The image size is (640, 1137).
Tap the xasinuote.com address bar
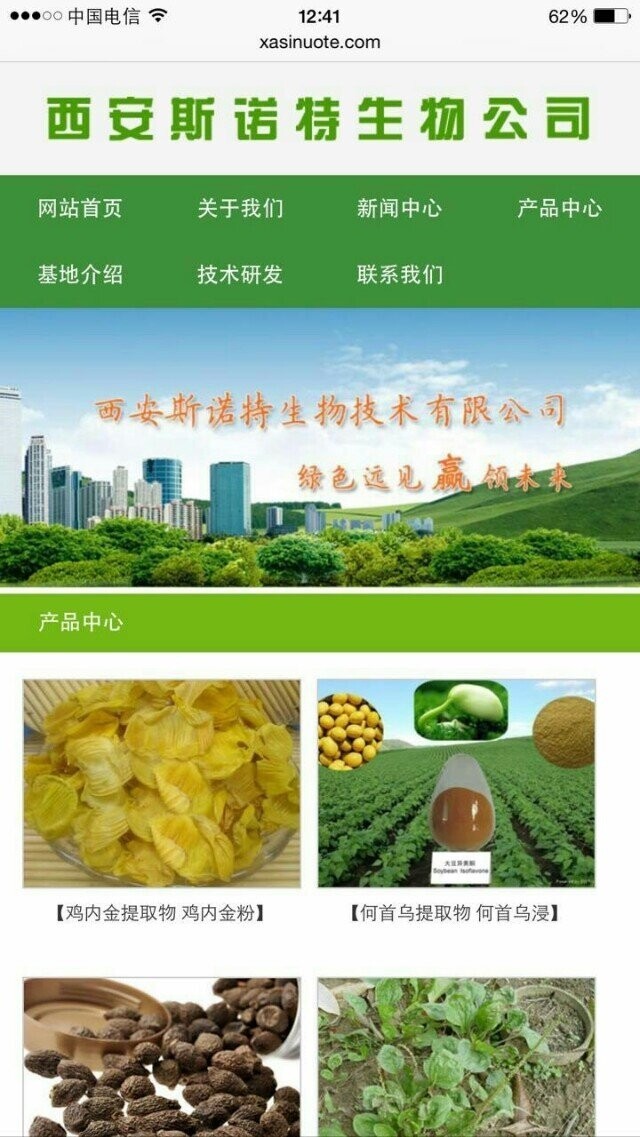click(320, 42)
